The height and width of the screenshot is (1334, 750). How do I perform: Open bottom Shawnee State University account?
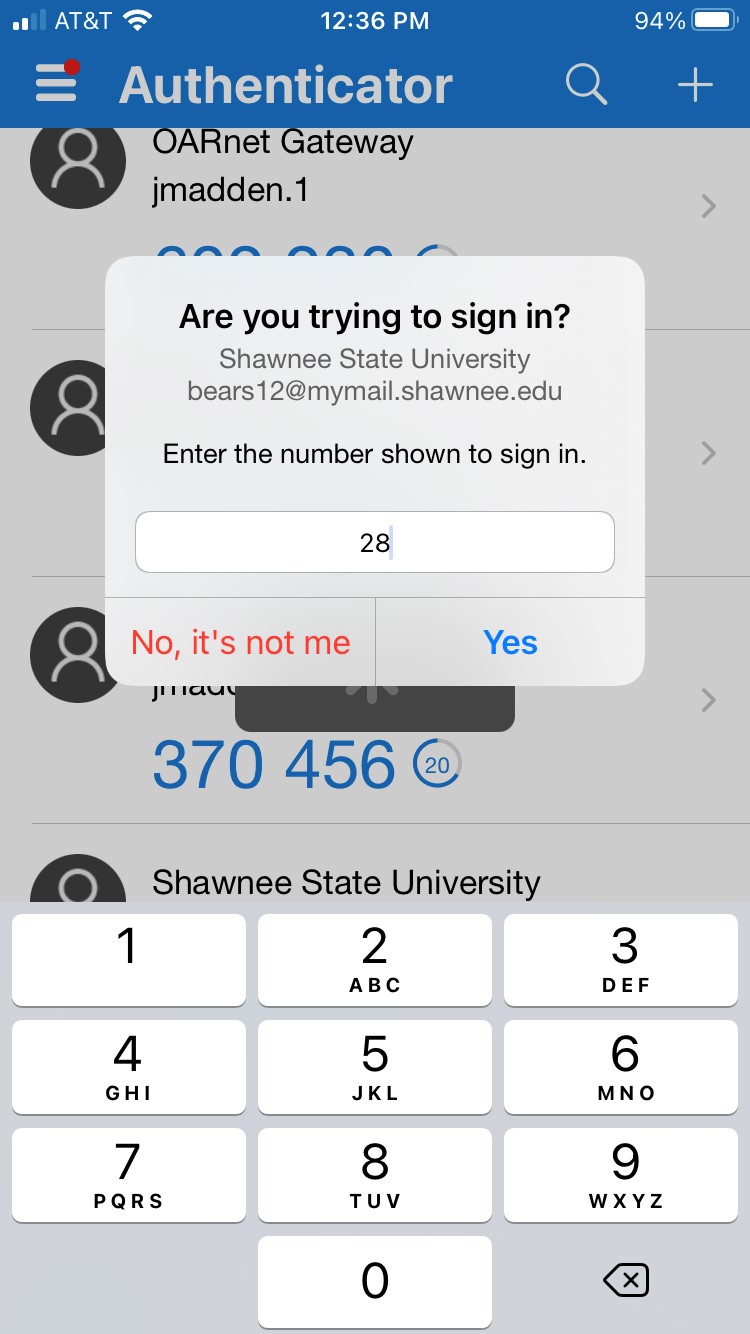click(346, 880)
